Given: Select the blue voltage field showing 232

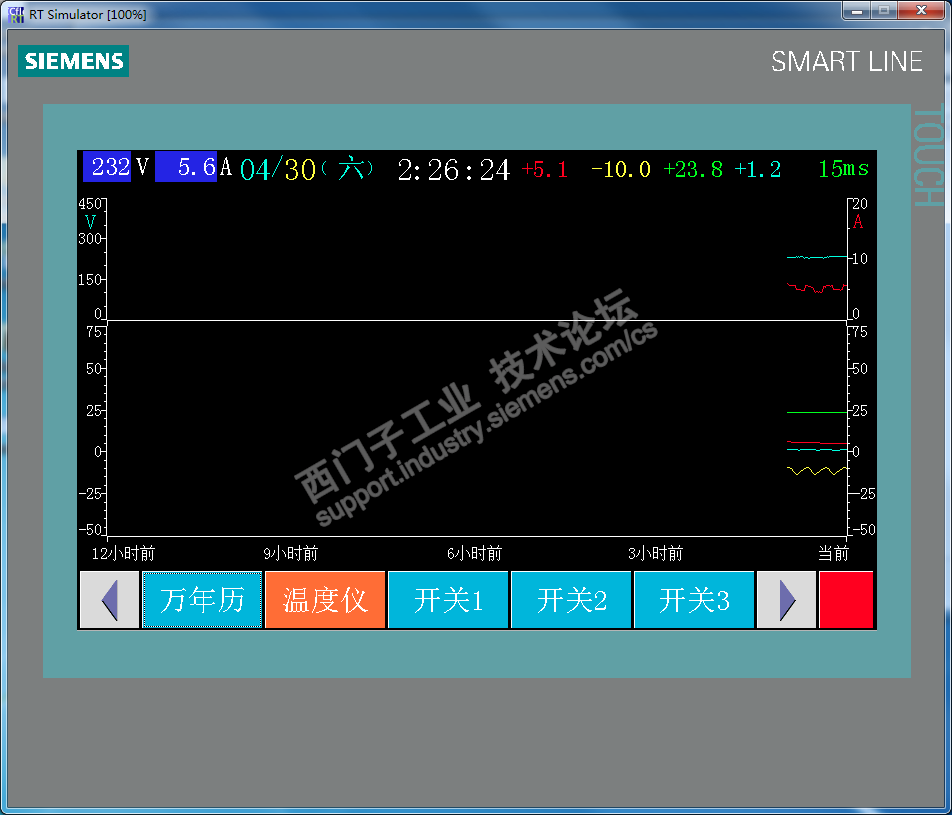Looking at the screenshot, I should point(107,167).
